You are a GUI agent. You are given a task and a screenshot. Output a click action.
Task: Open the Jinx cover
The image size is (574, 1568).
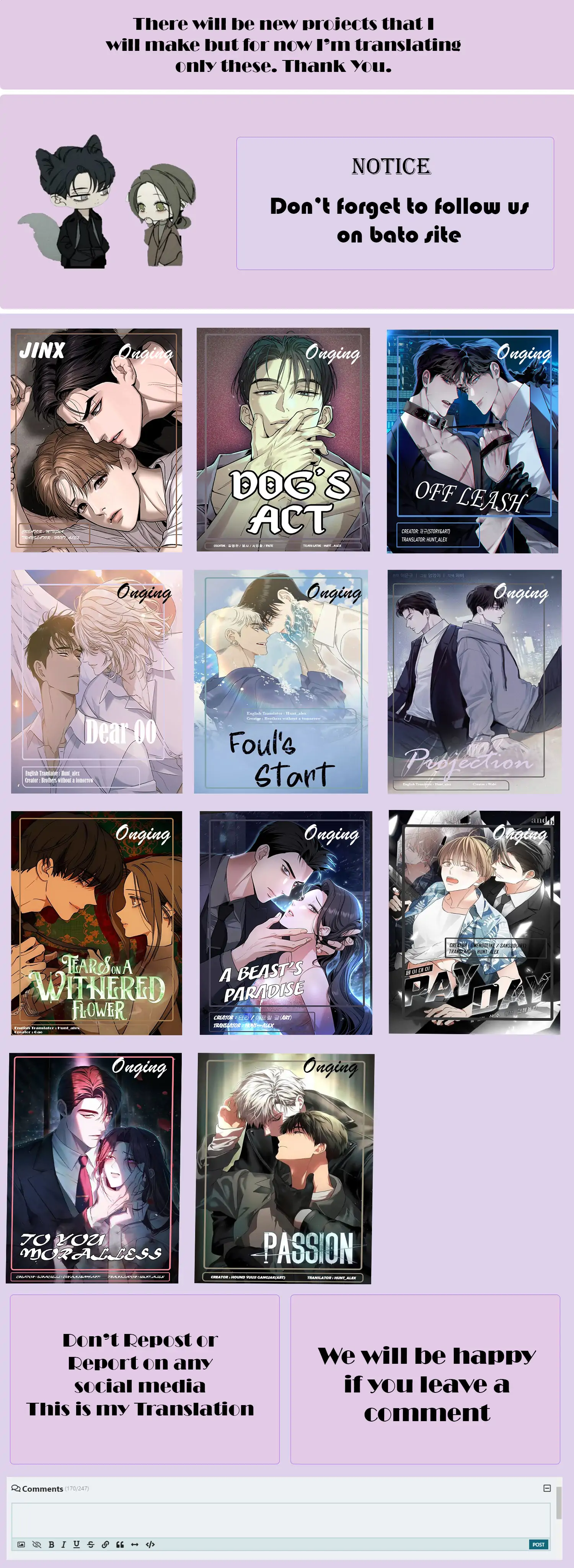[96, 440]
